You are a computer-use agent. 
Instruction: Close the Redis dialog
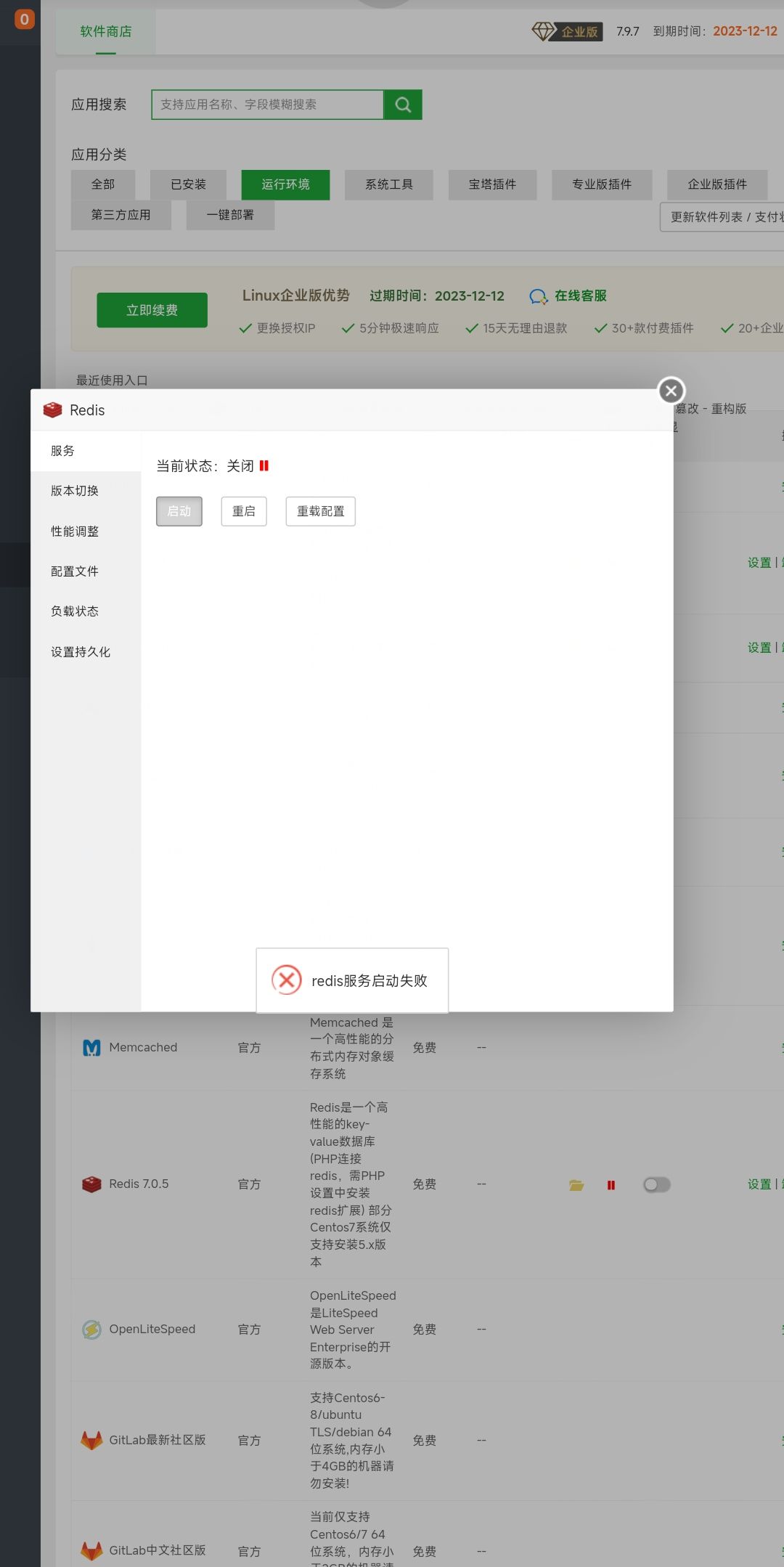pos(671,391)
